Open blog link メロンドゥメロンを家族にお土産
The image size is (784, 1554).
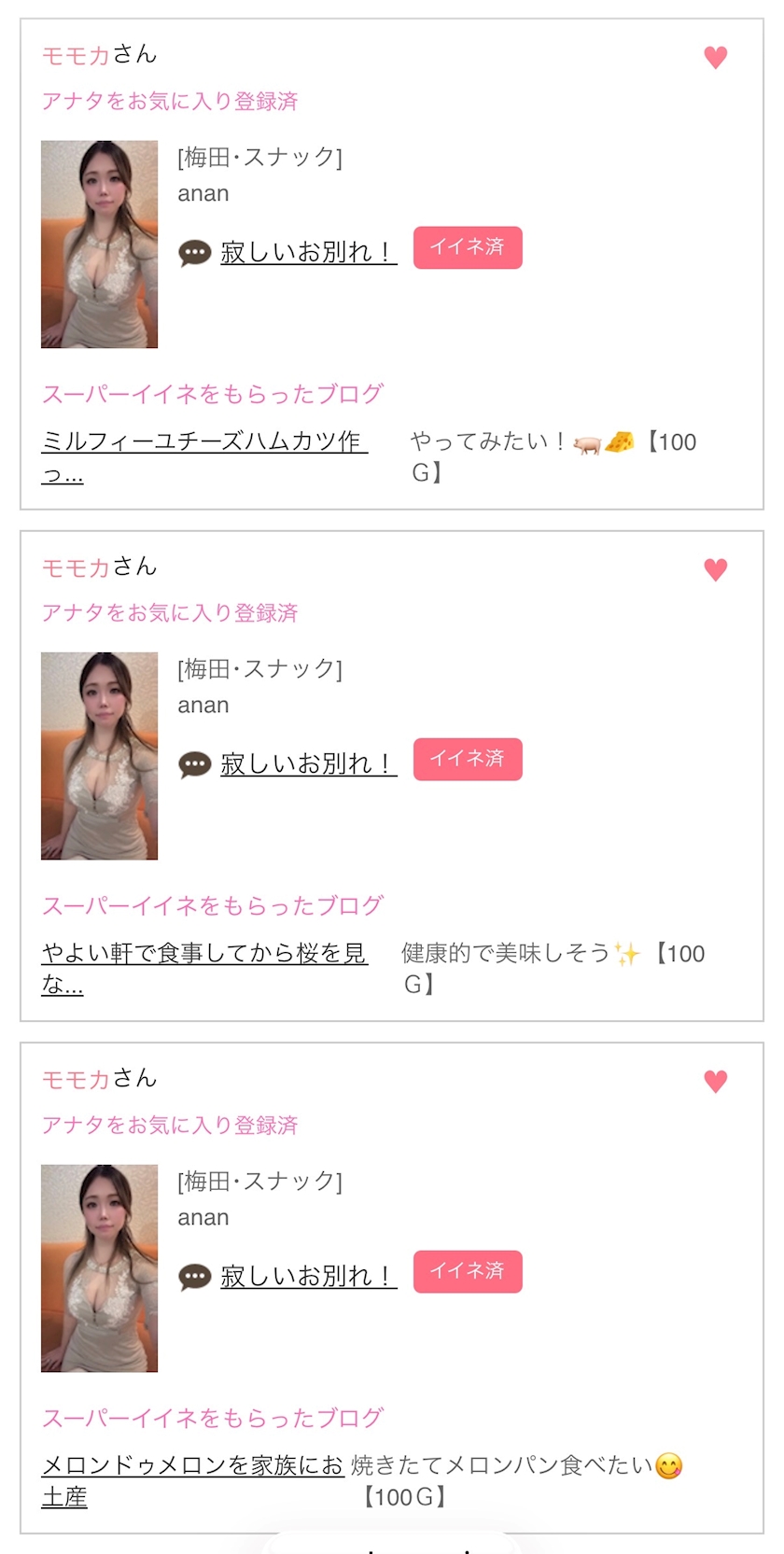pos(193,1466)
